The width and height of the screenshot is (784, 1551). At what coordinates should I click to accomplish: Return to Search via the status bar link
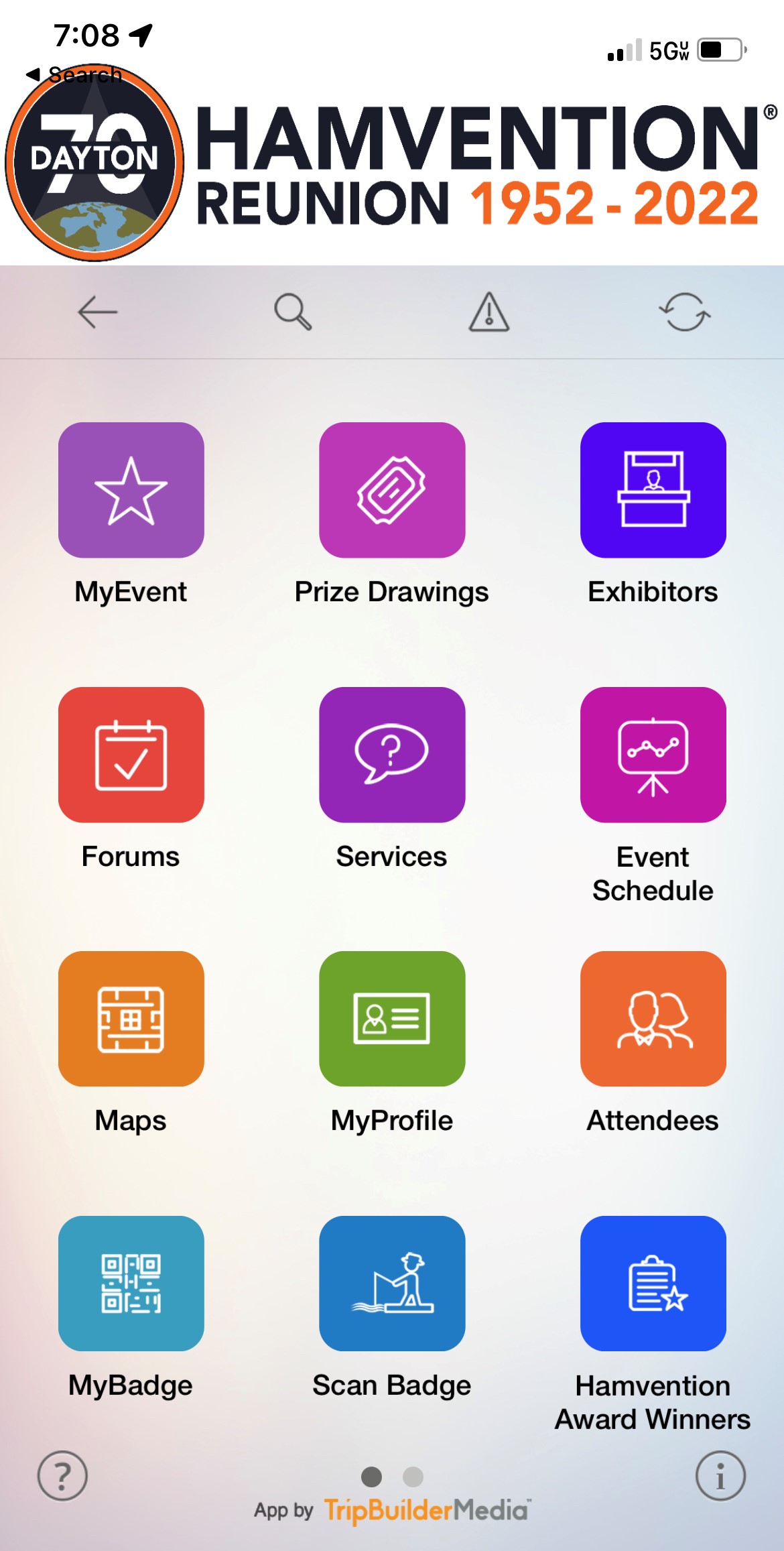[75, 74]
